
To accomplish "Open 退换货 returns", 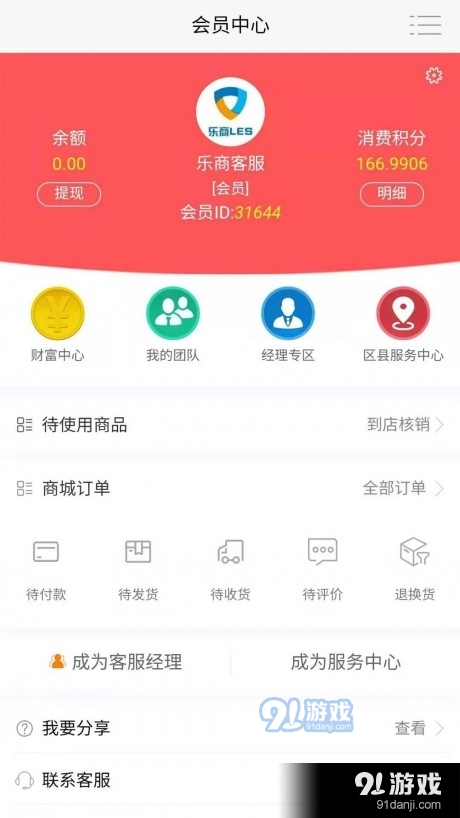I will click(414, 569).
